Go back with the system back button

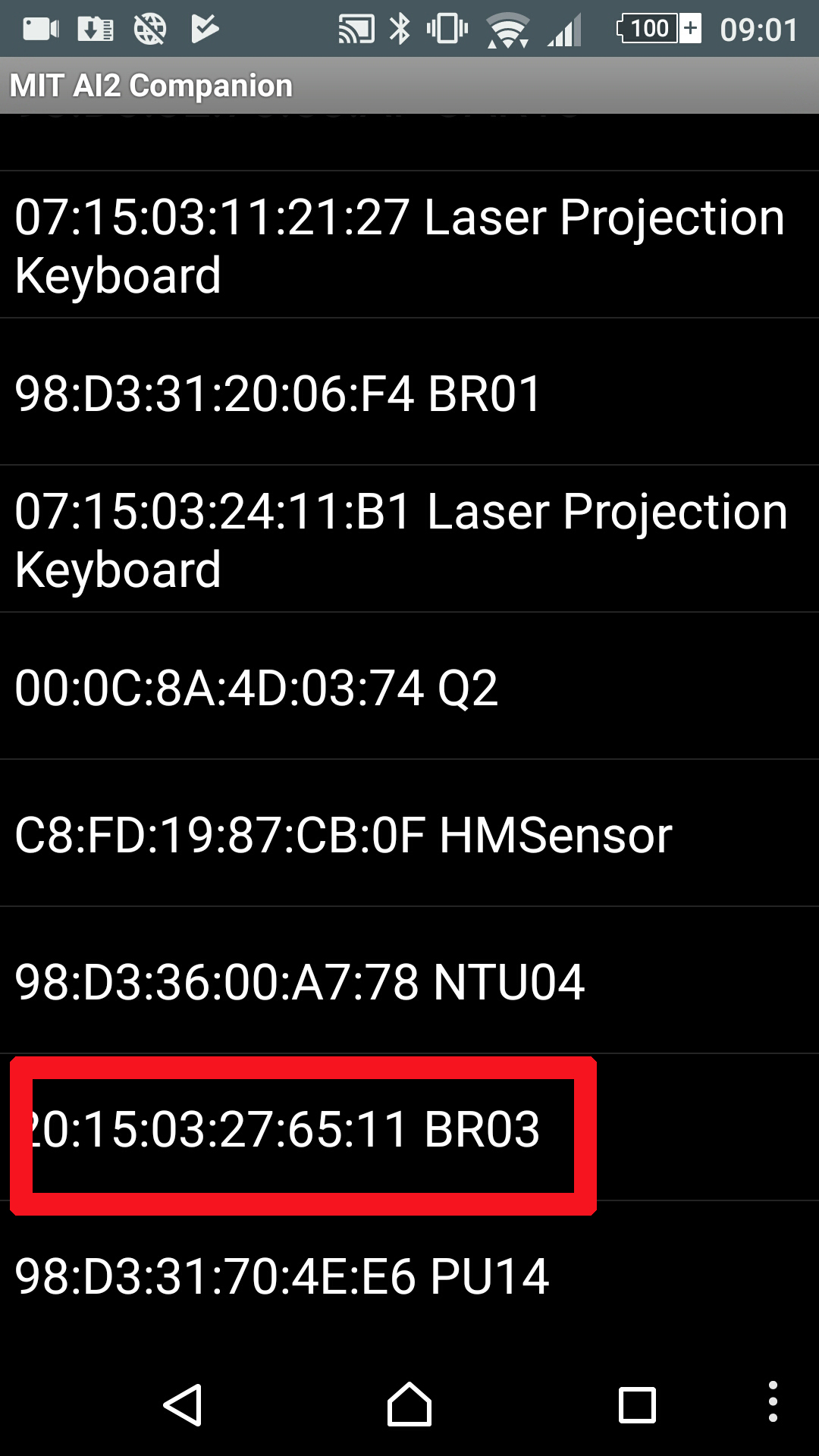coord(183,1405)
